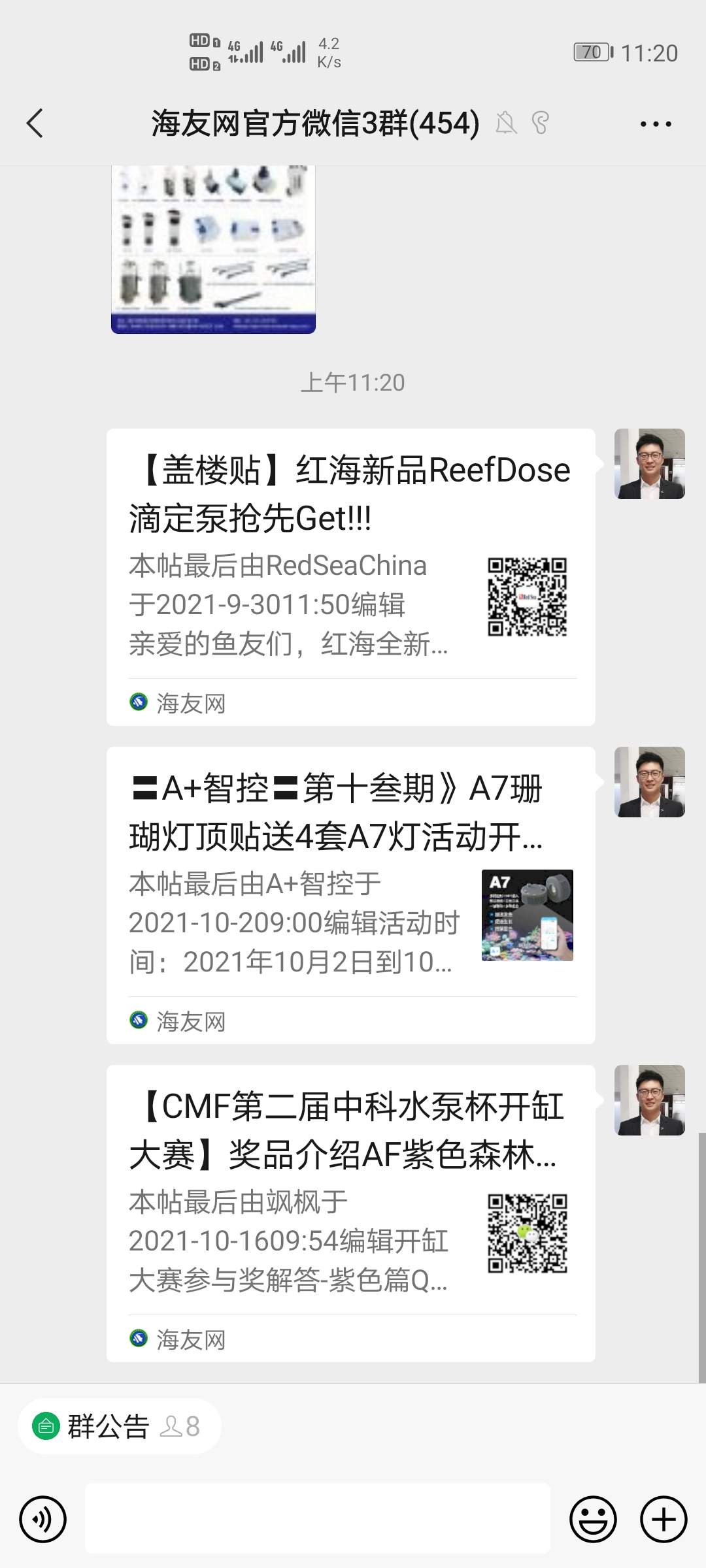Image resolution: width=706 pixels, height=1568 pixels.
Task: View sender avatar beside the ReefDose card
Action: point(649,464)
